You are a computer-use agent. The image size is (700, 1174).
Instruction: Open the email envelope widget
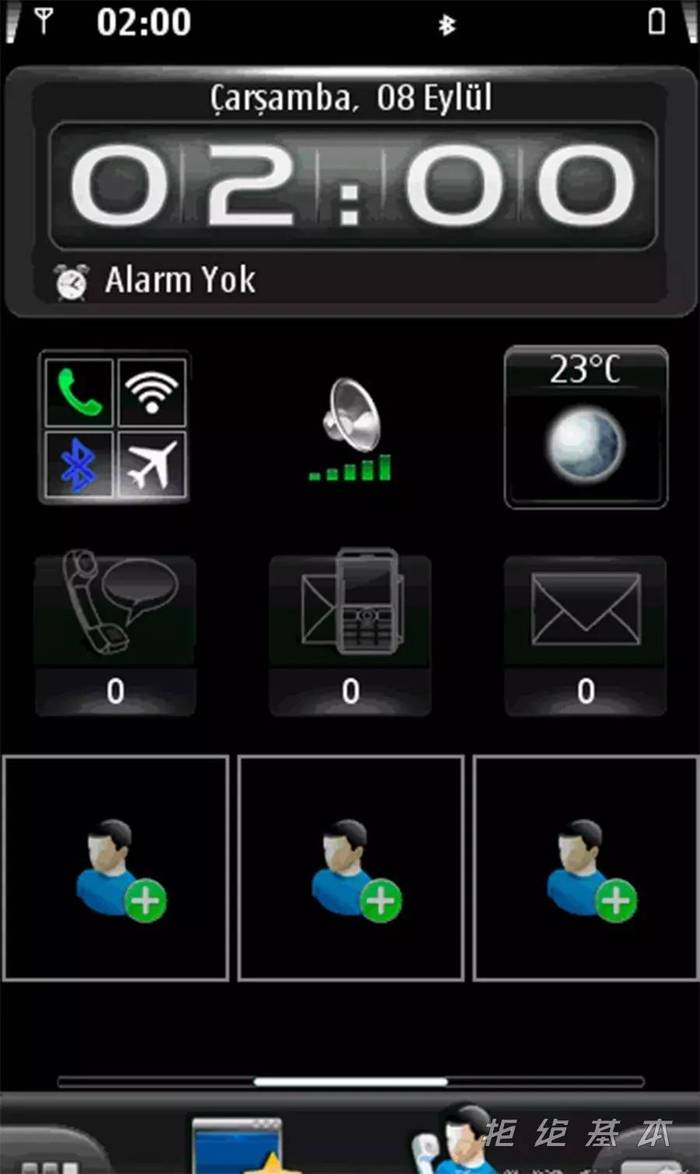(585, 635)
